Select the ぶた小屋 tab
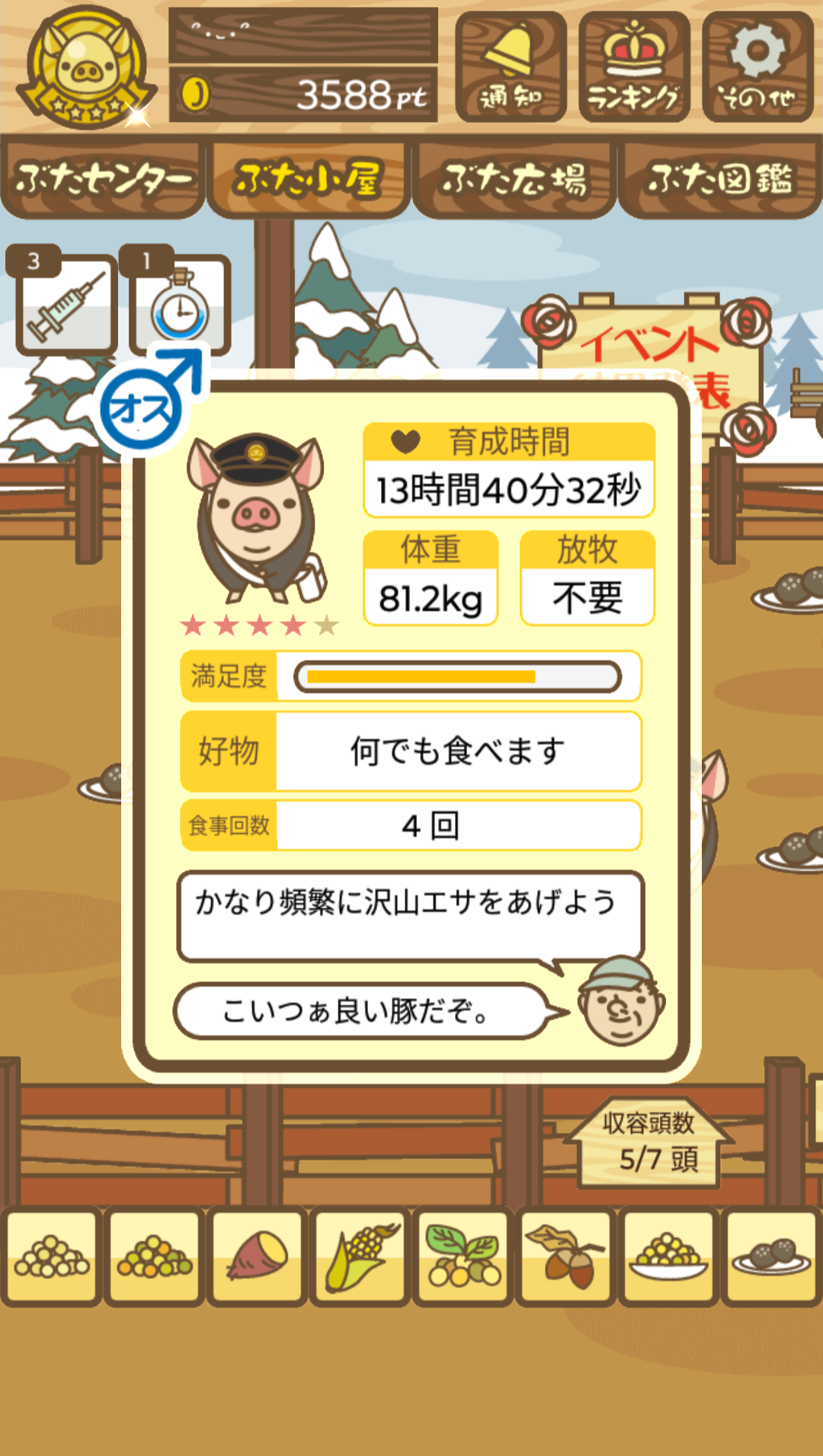Screen dimensions: 823x1456 (308, 178)
